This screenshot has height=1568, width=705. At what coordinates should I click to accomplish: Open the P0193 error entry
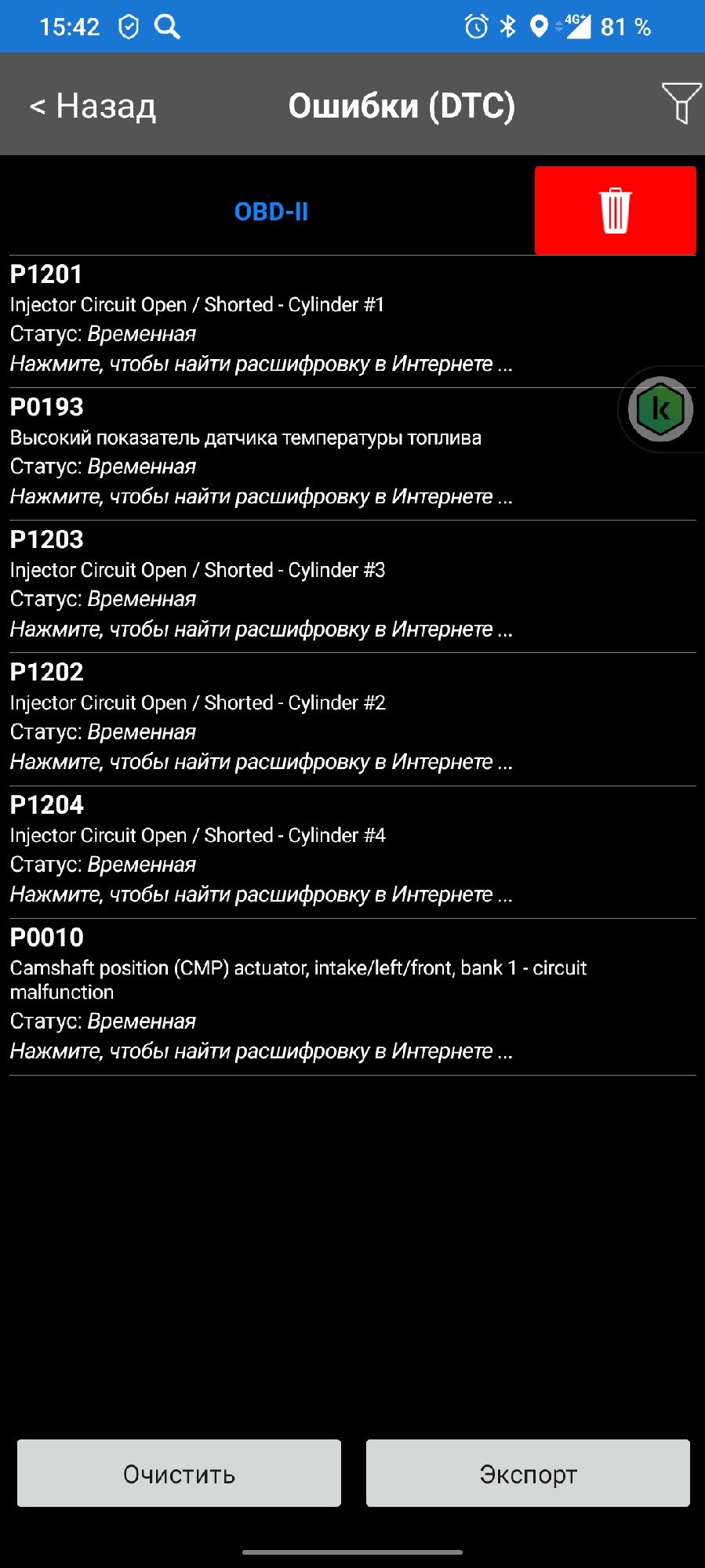(x=352, y=454)
